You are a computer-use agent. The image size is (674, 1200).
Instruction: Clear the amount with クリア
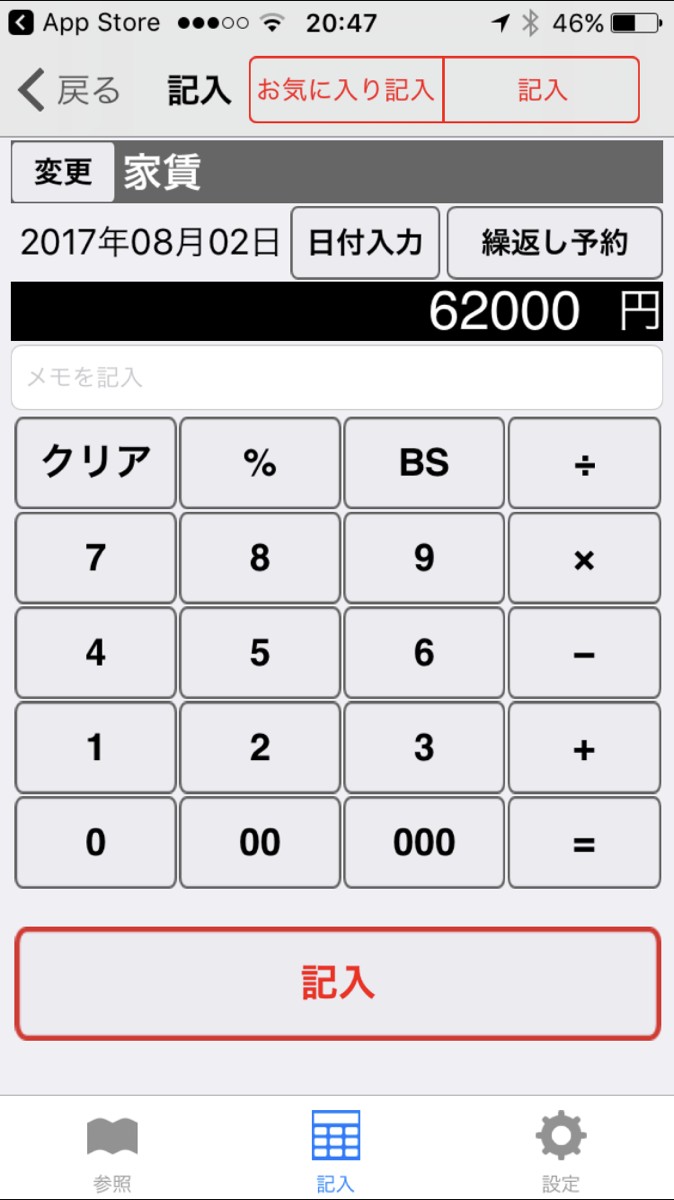[x=96, y=463]
